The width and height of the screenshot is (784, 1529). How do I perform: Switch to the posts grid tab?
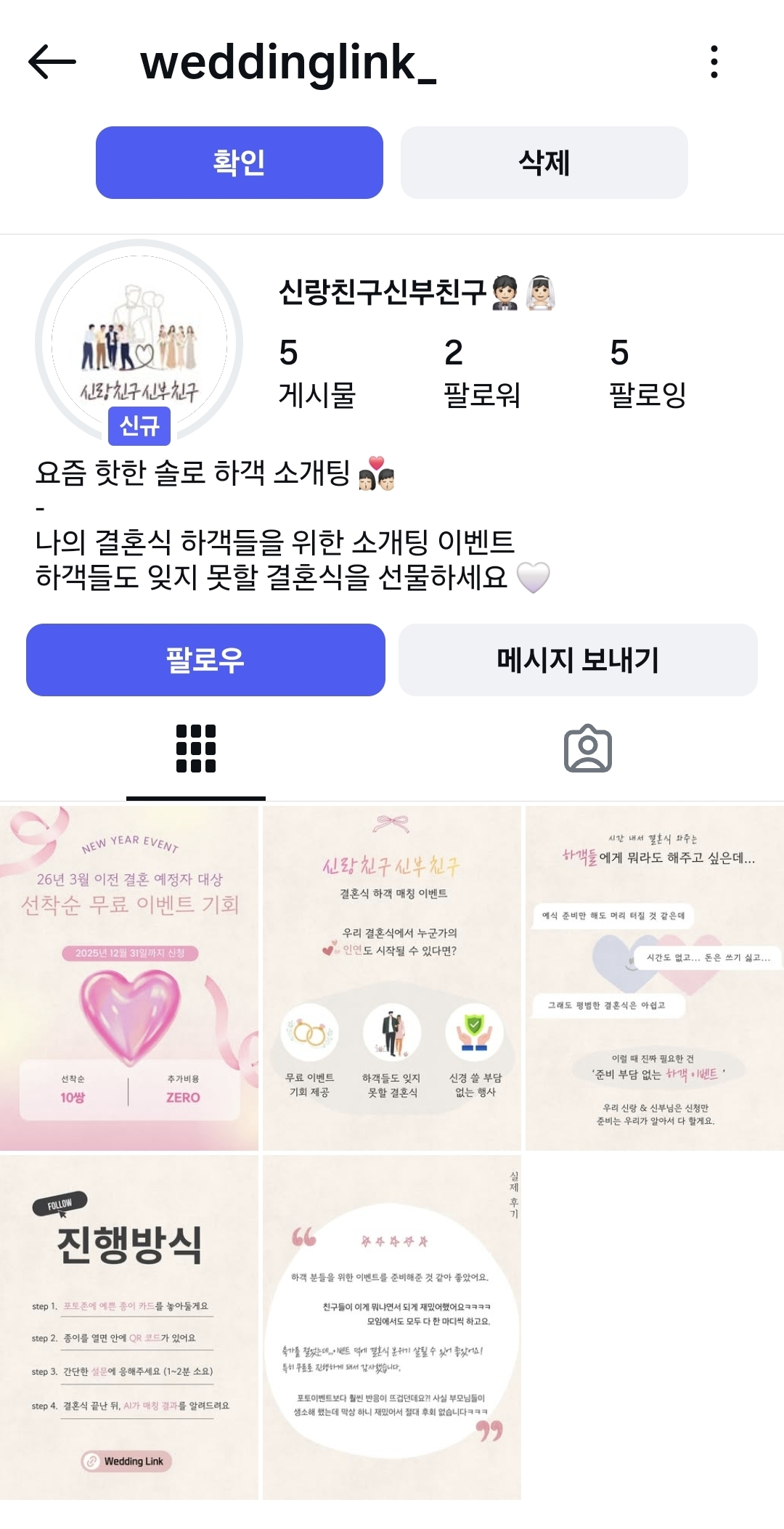(196, 749)
